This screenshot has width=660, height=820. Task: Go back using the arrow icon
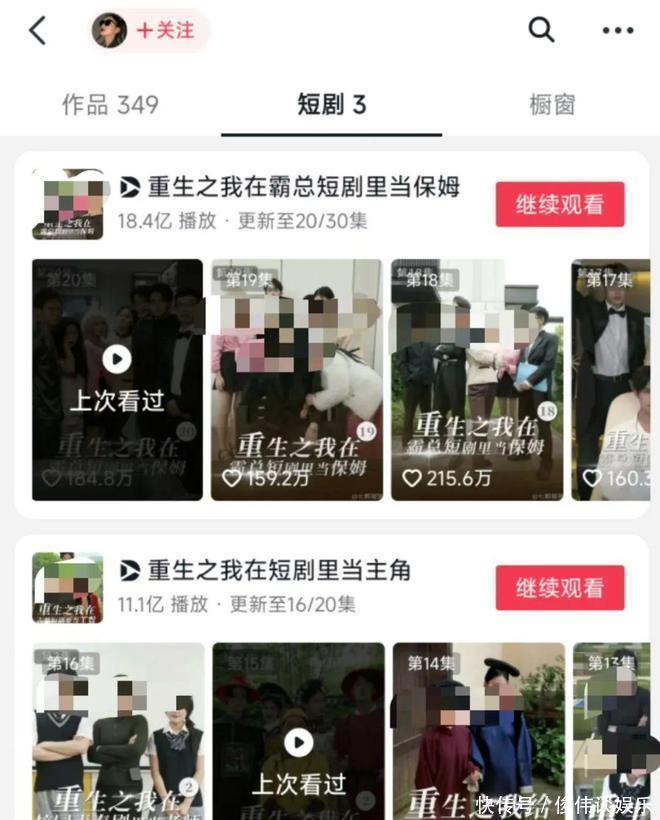click(38, 31)
